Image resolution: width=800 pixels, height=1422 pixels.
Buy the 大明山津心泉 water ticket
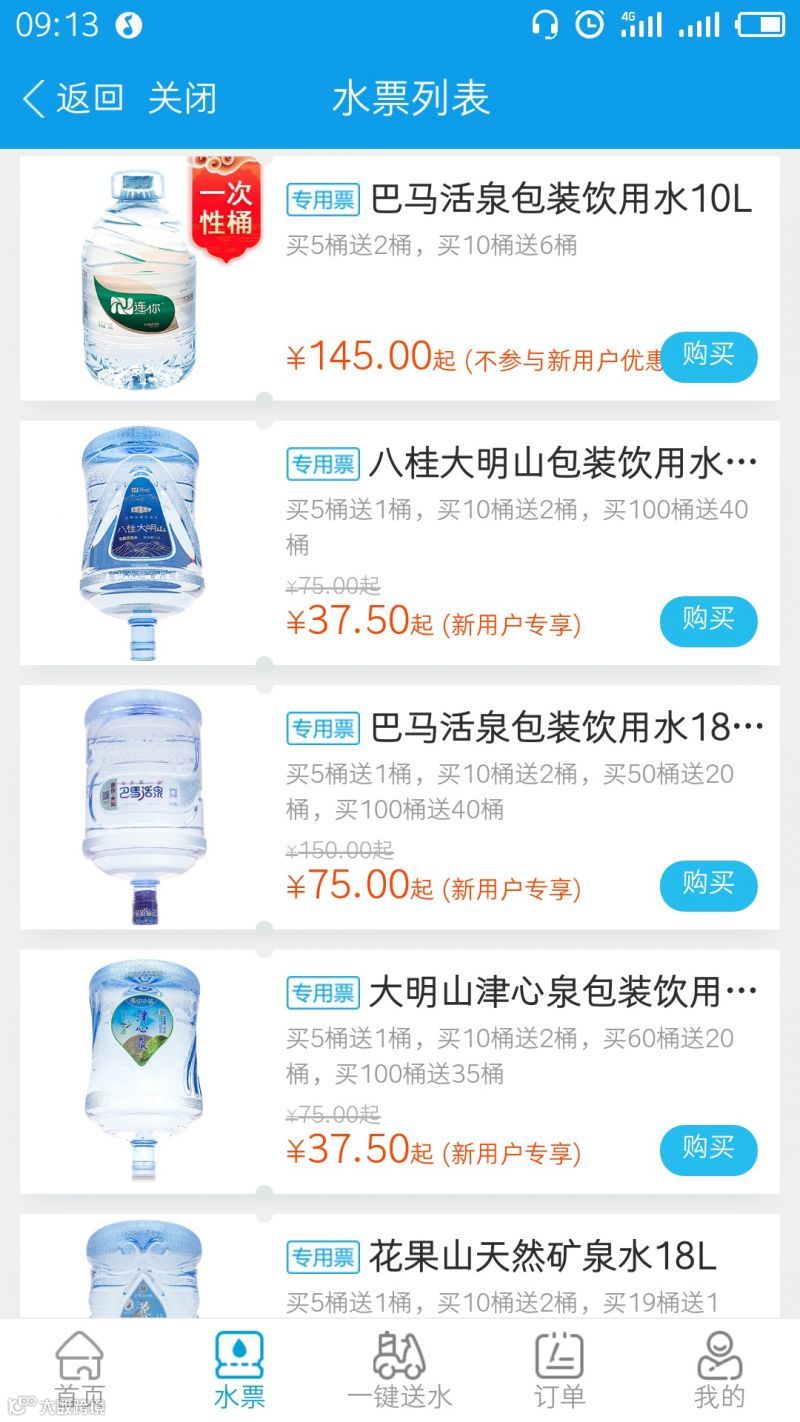coord(708,1149)
